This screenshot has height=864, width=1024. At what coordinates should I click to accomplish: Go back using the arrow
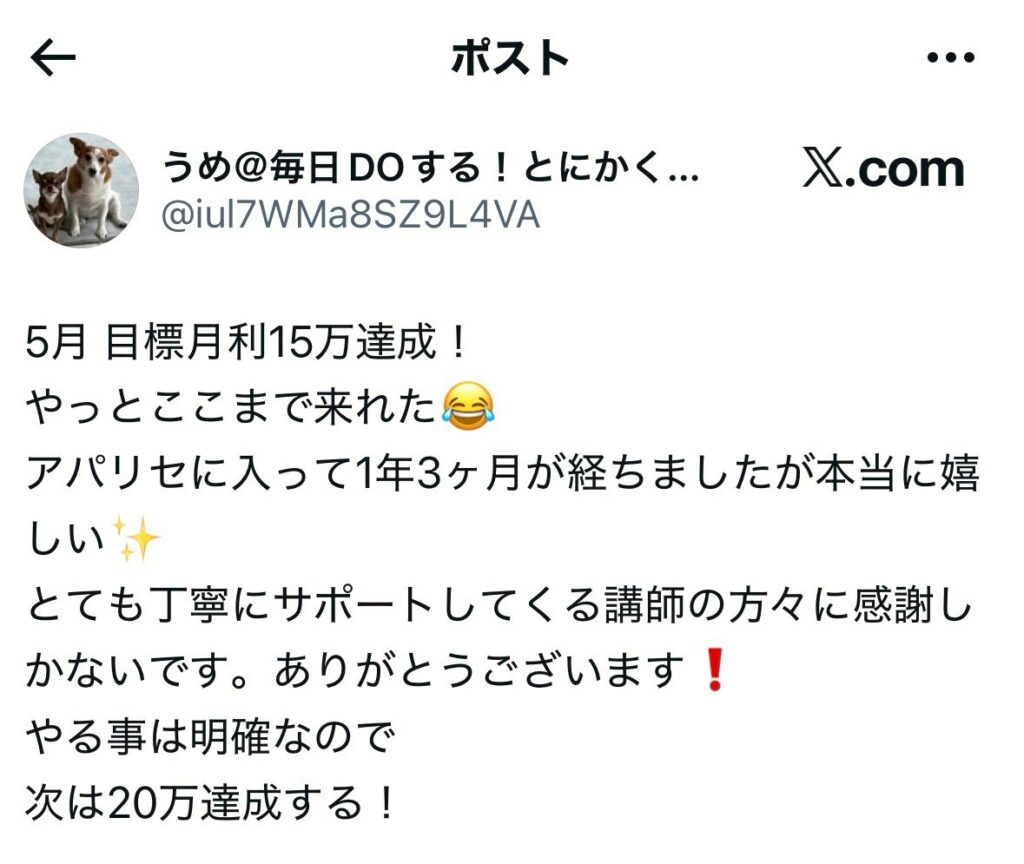click(53, 59)
